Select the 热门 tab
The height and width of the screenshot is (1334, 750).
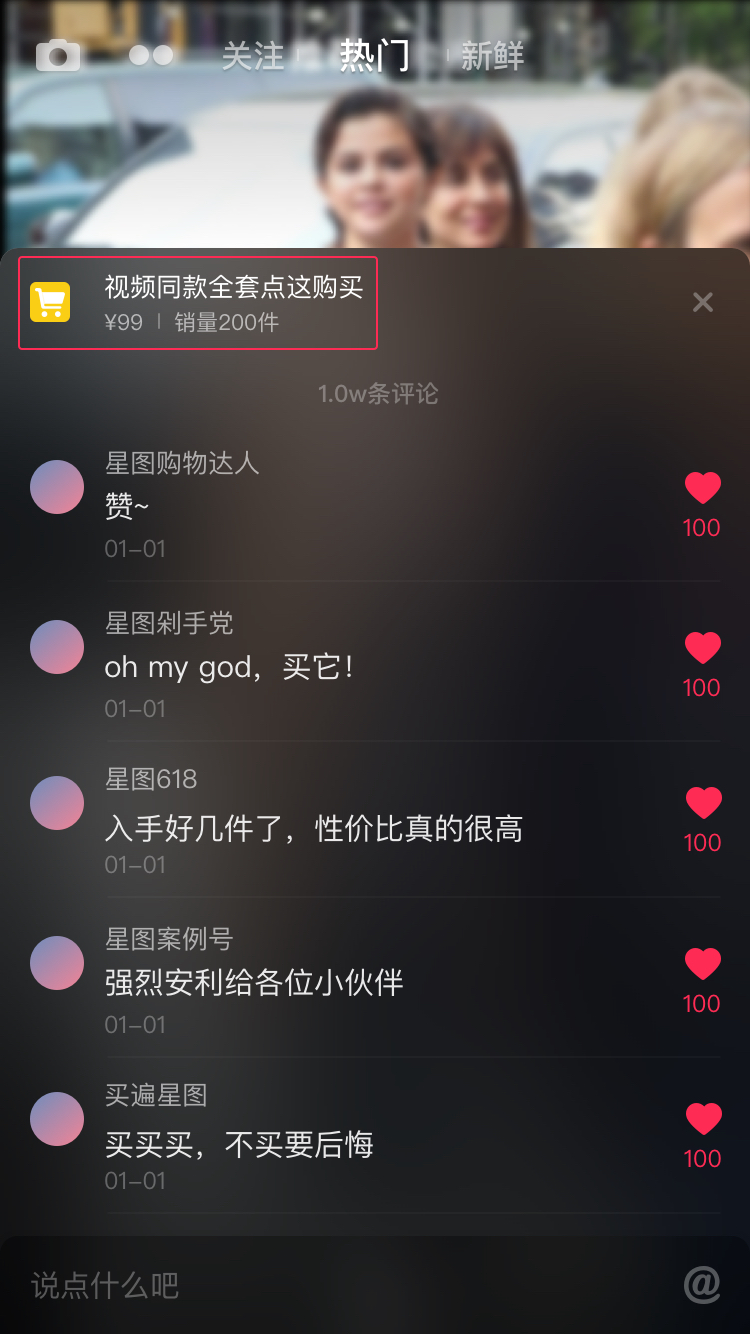pos(375,57)
